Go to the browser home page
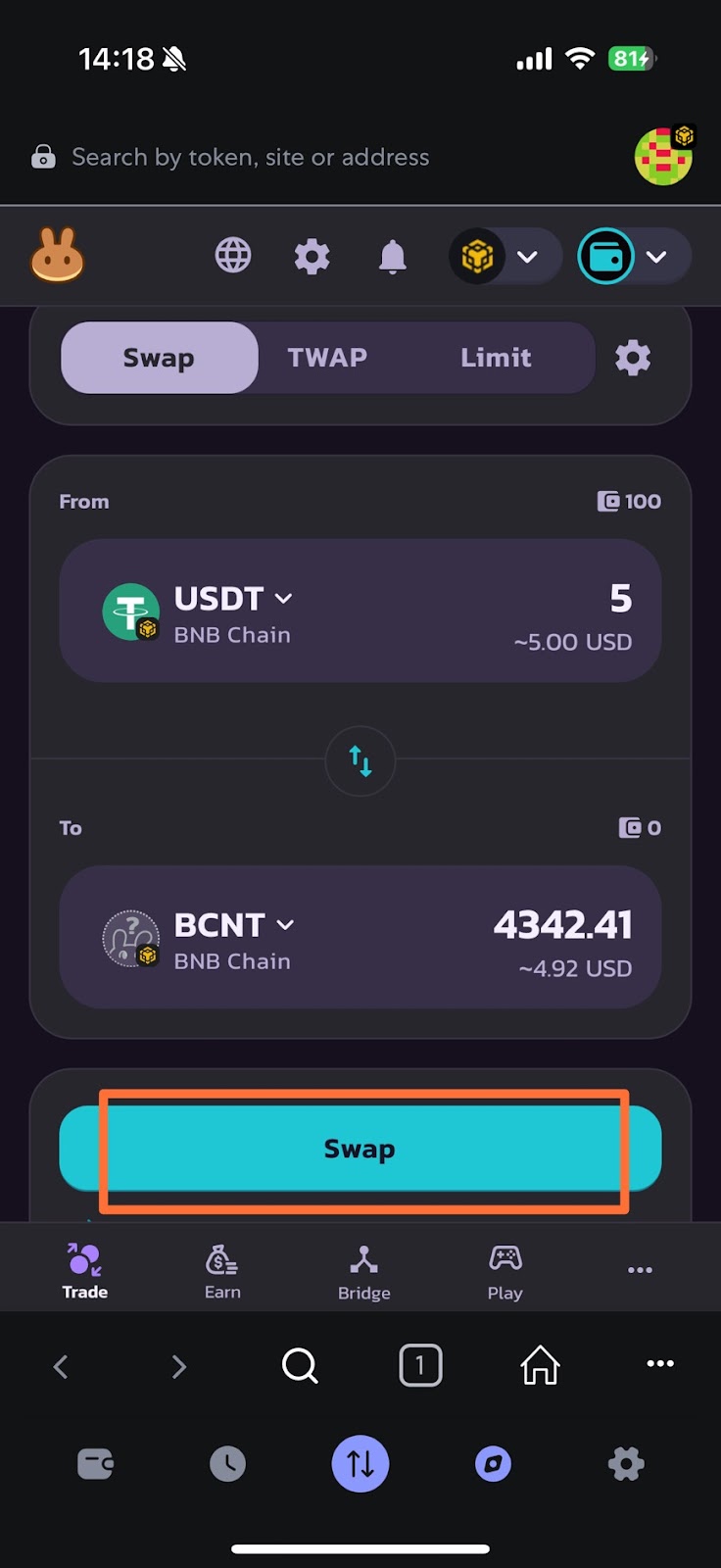This screenshot has width=721, height=1568. pyautogui.click(x=540, y=1365)
